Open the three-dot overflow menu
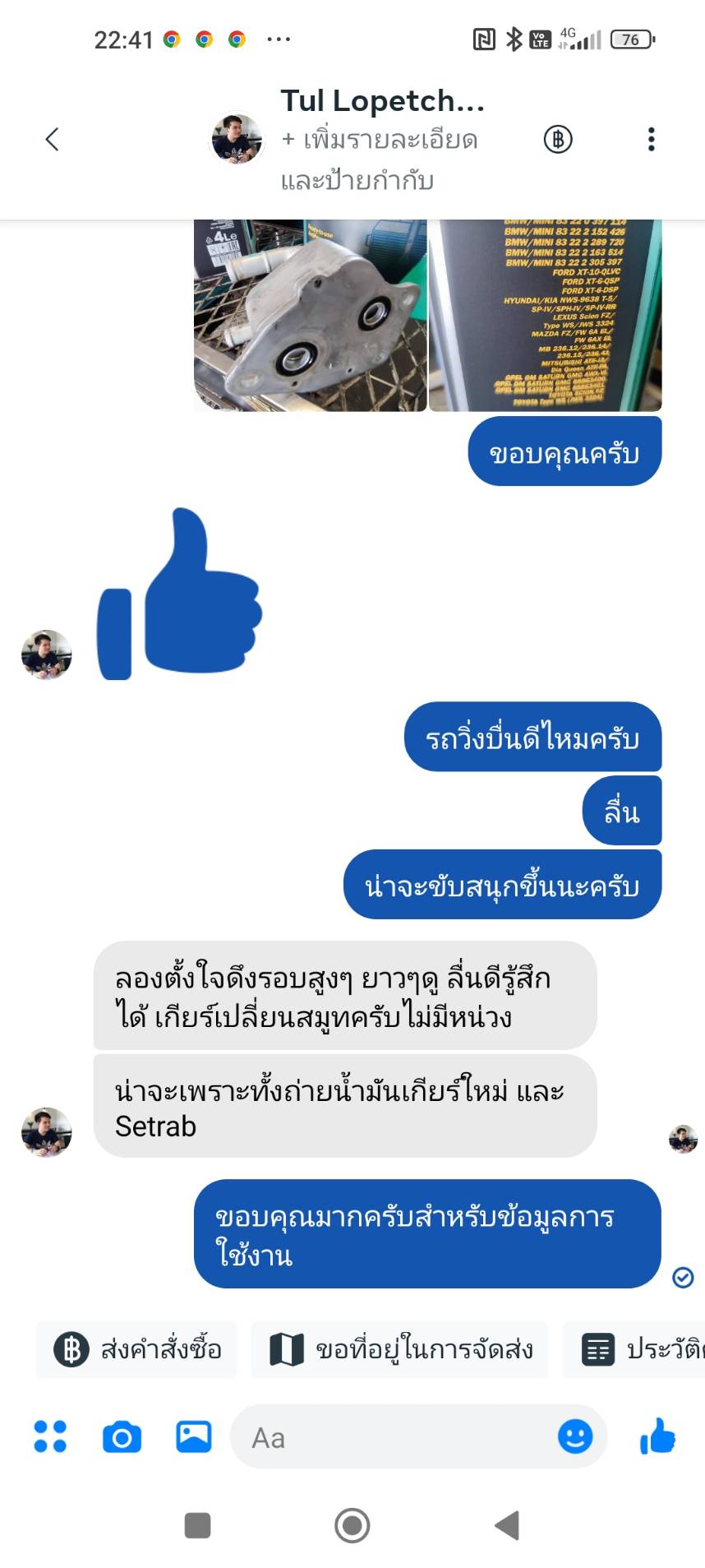The height and width of the screenshot is (1568, 705). click(x=651, y=139)
